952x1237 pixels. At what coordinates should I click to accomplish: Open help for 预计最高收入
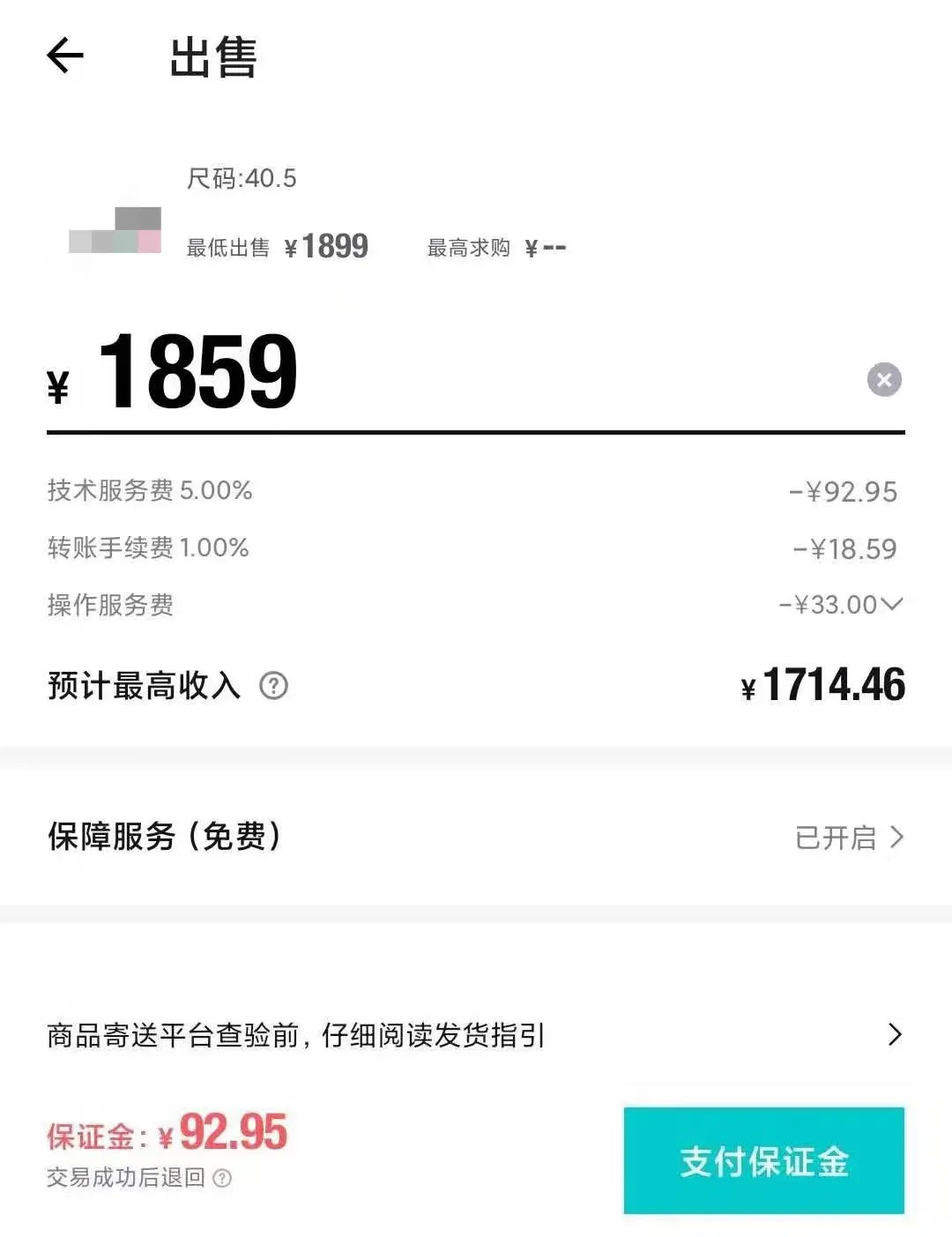click(x=273, y=685)
